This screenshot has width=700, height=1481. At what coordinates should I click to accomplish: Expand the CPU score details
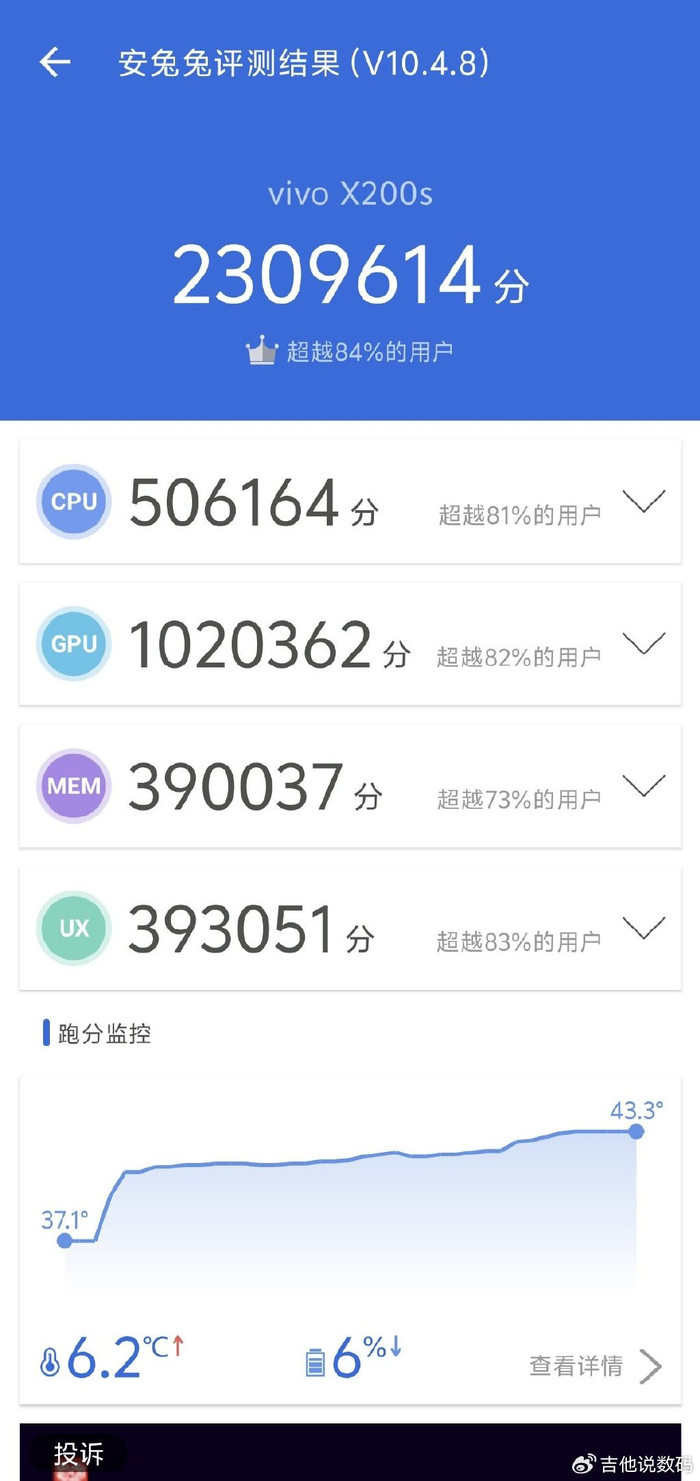[643, 502]
